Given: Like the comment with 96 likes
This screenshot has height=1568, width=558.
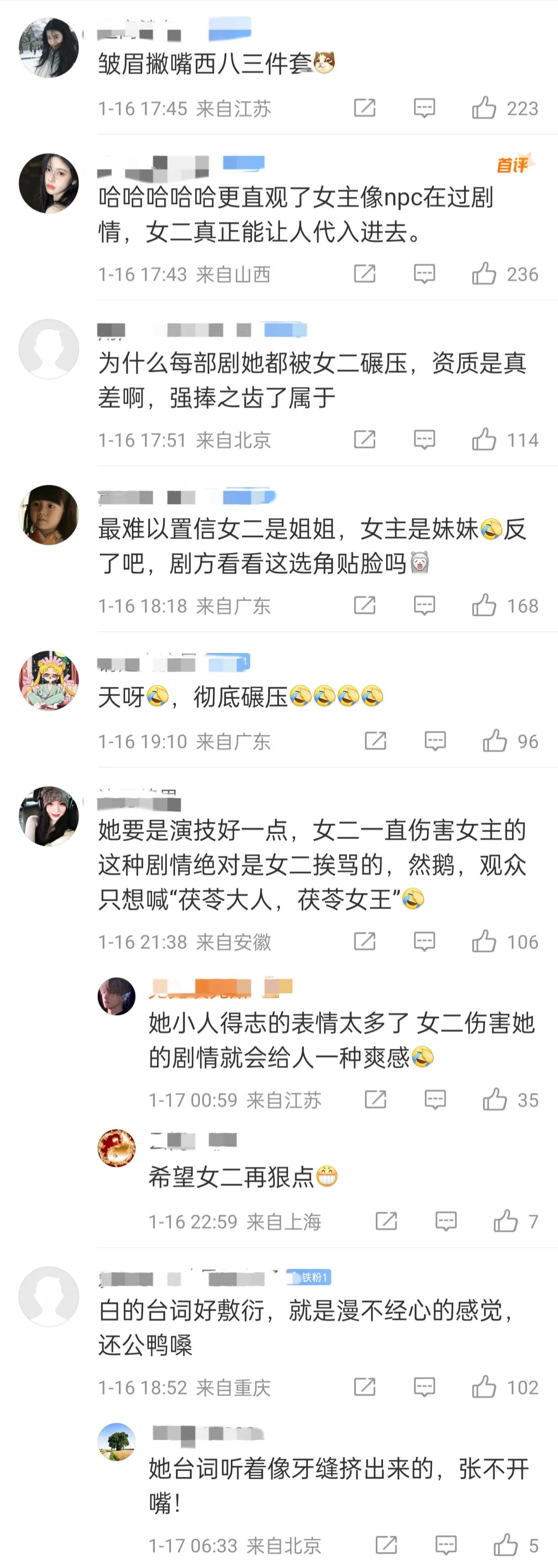Looking at the screenshot, I should [495, 741].
